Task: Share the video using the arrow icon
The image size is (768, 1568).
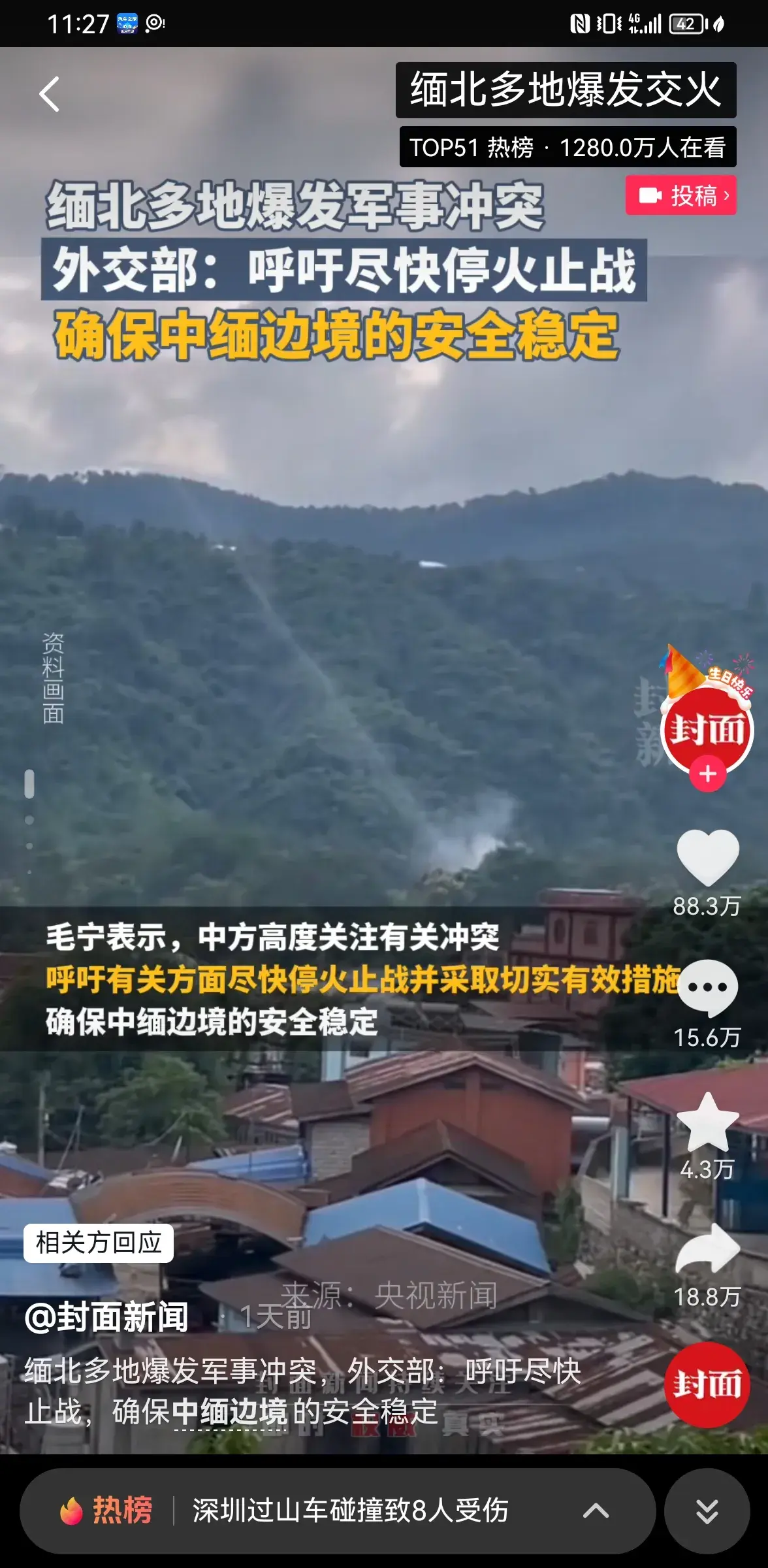Action: (x=707, y=1249)
